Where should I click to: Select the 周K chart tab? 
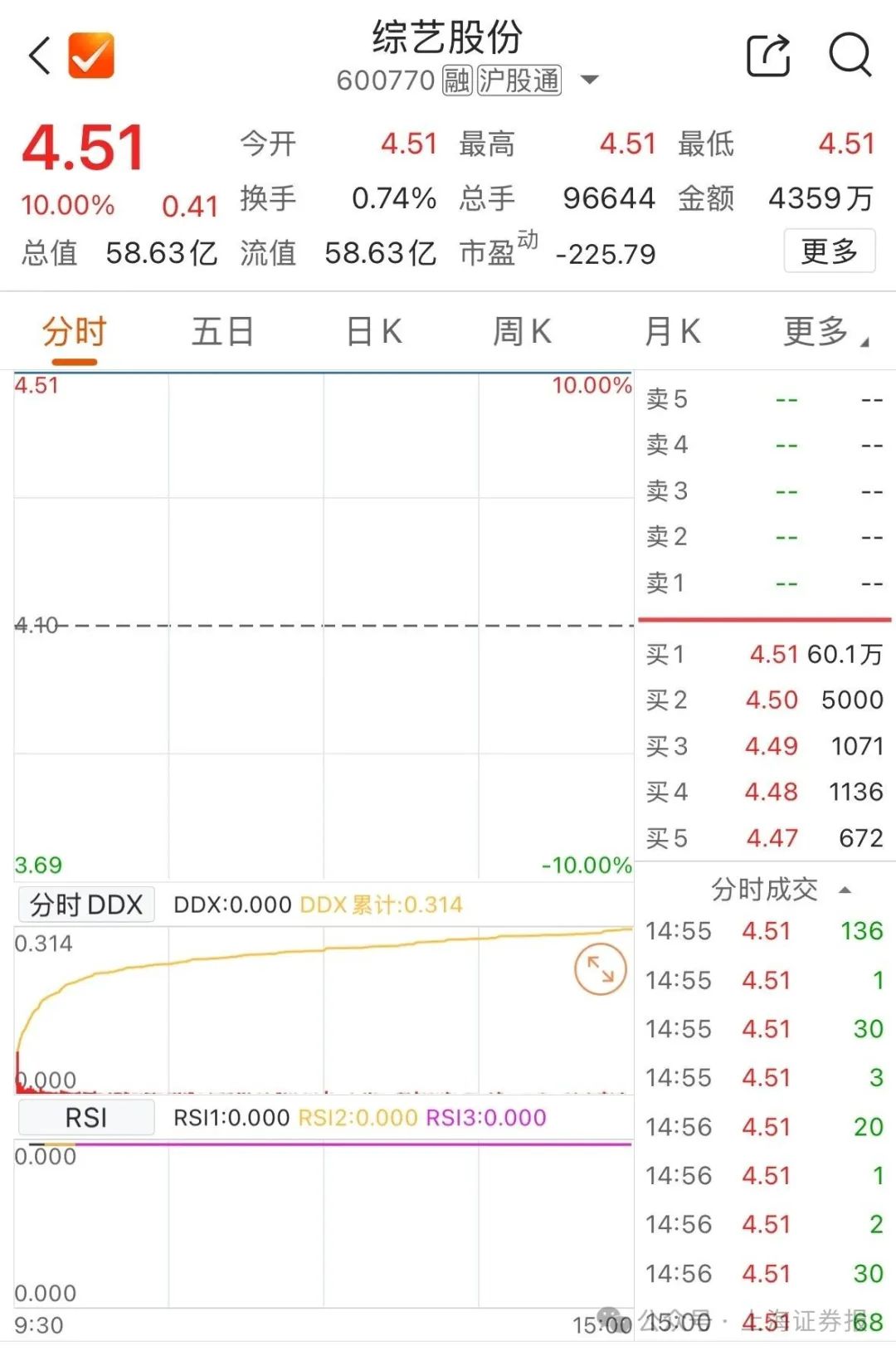522,332
